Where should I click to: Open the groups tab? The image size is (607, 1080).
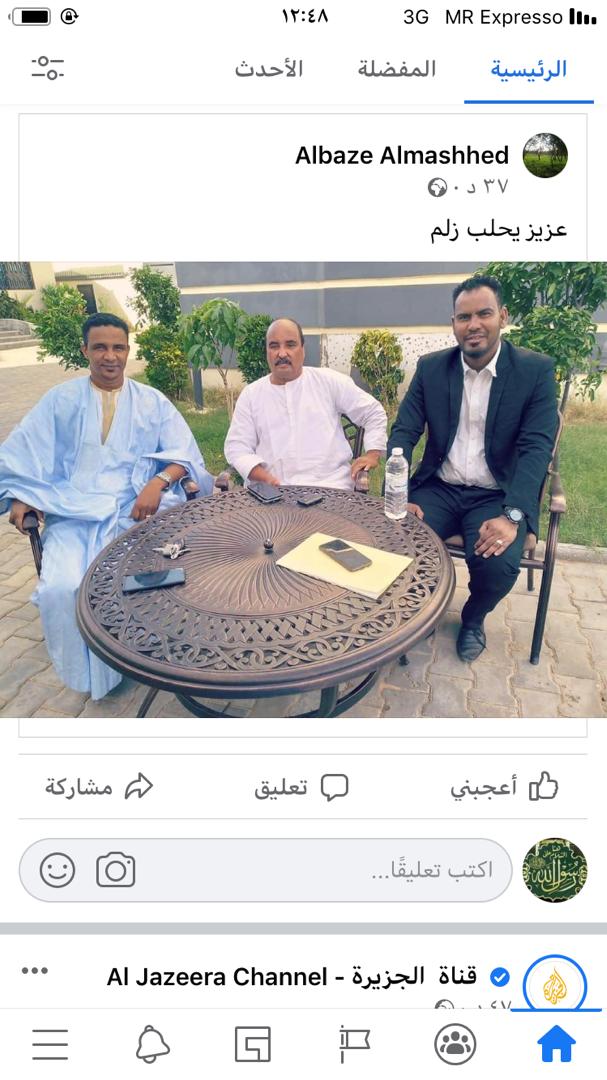pyautogui.click(x=455, y=1044)
